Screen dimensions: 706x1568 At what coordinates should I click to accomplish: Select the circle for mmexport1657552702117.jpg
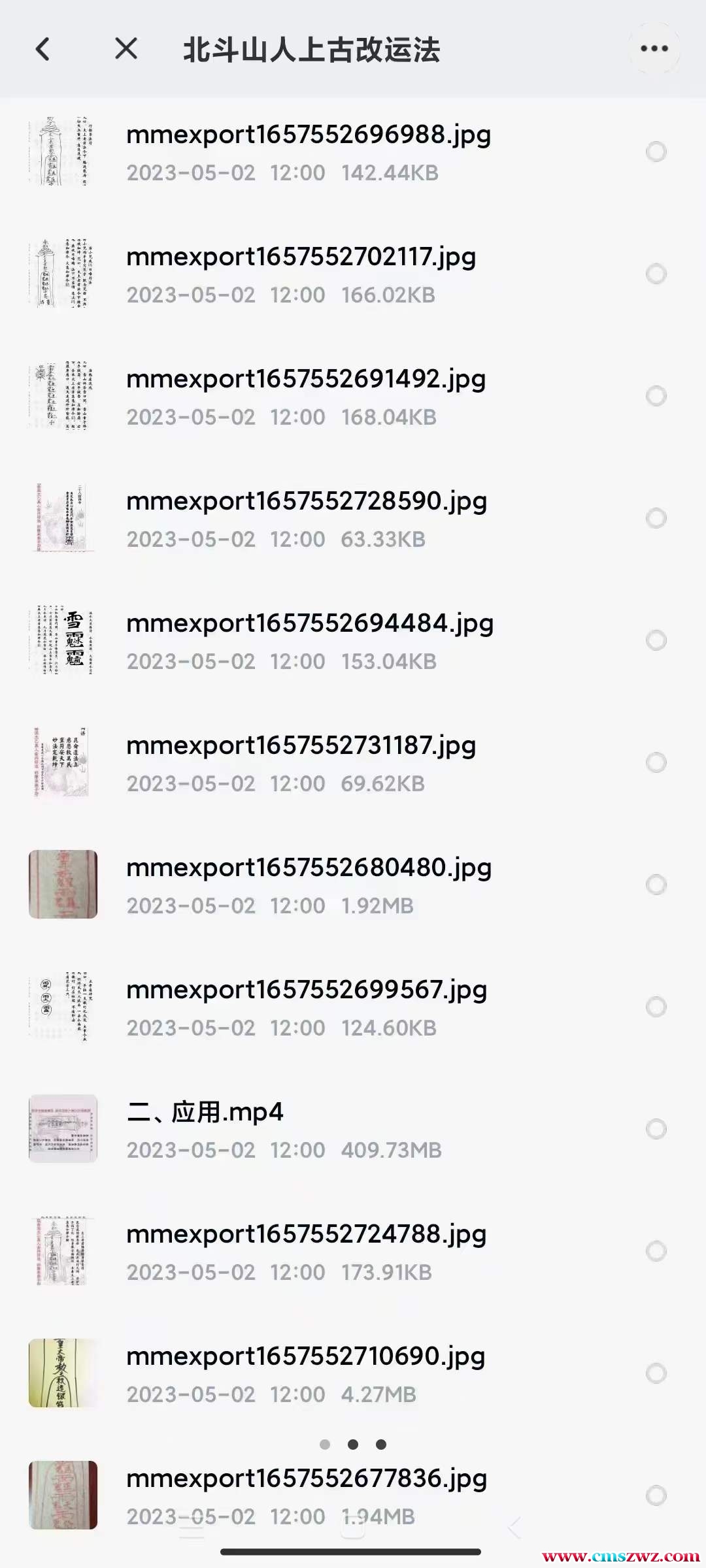pos(656,274)
